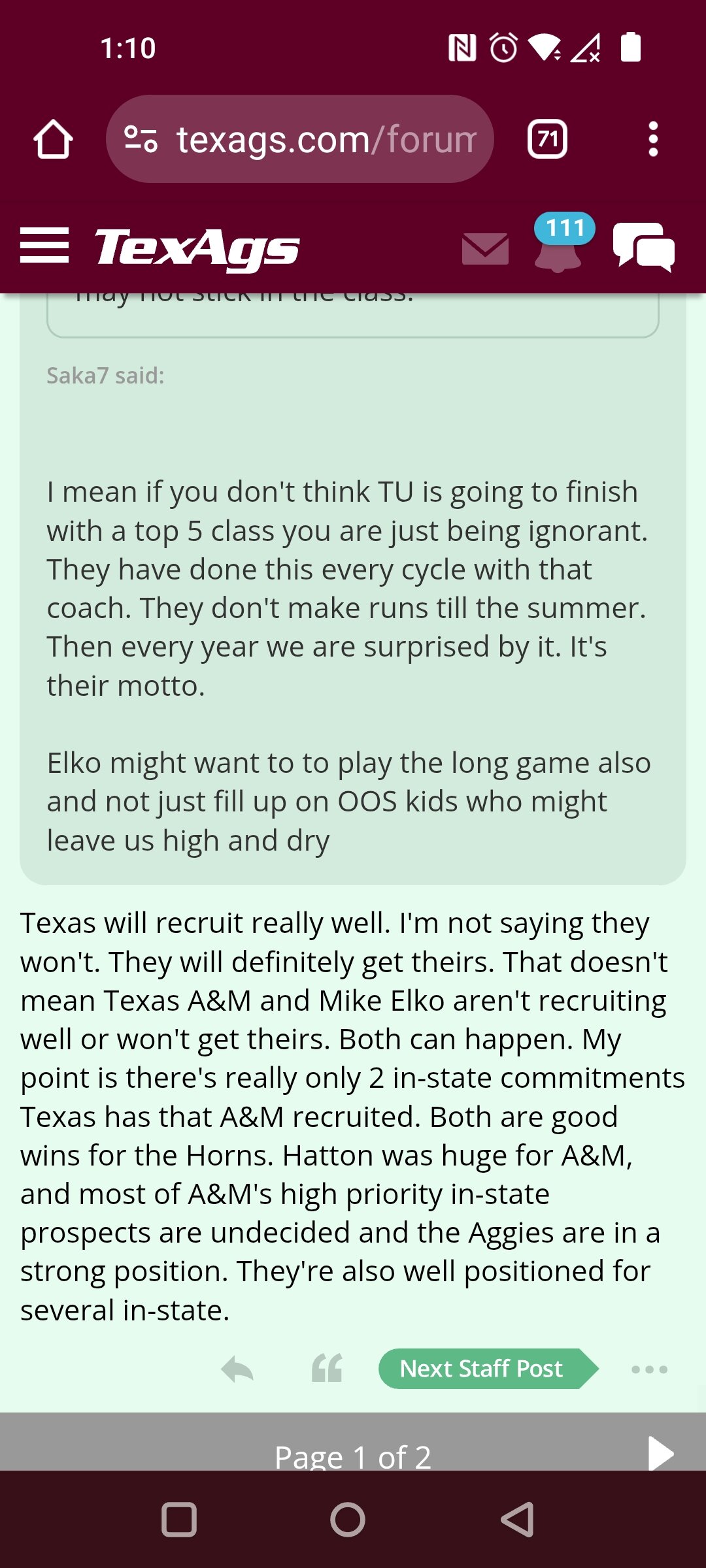Reply to this post with the arrow icon
The image size is (706, 1568).
tap(237, 1369)
